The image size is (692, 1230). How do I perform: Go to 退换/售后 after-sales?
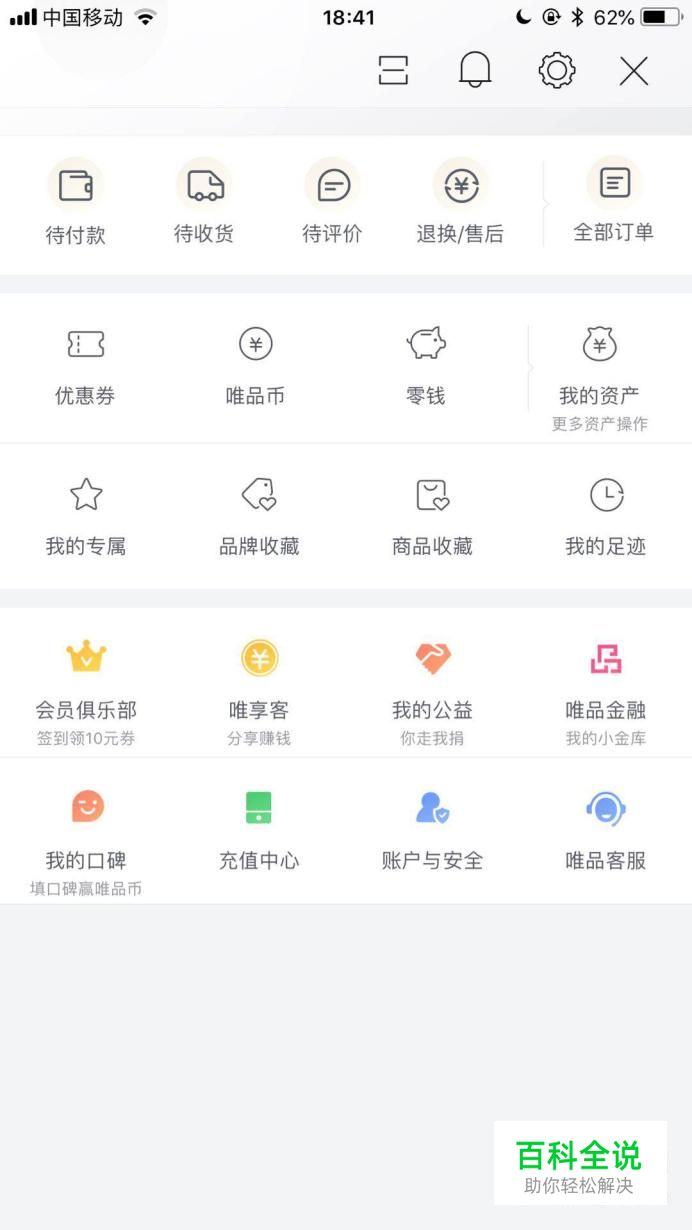pos(460,203)
